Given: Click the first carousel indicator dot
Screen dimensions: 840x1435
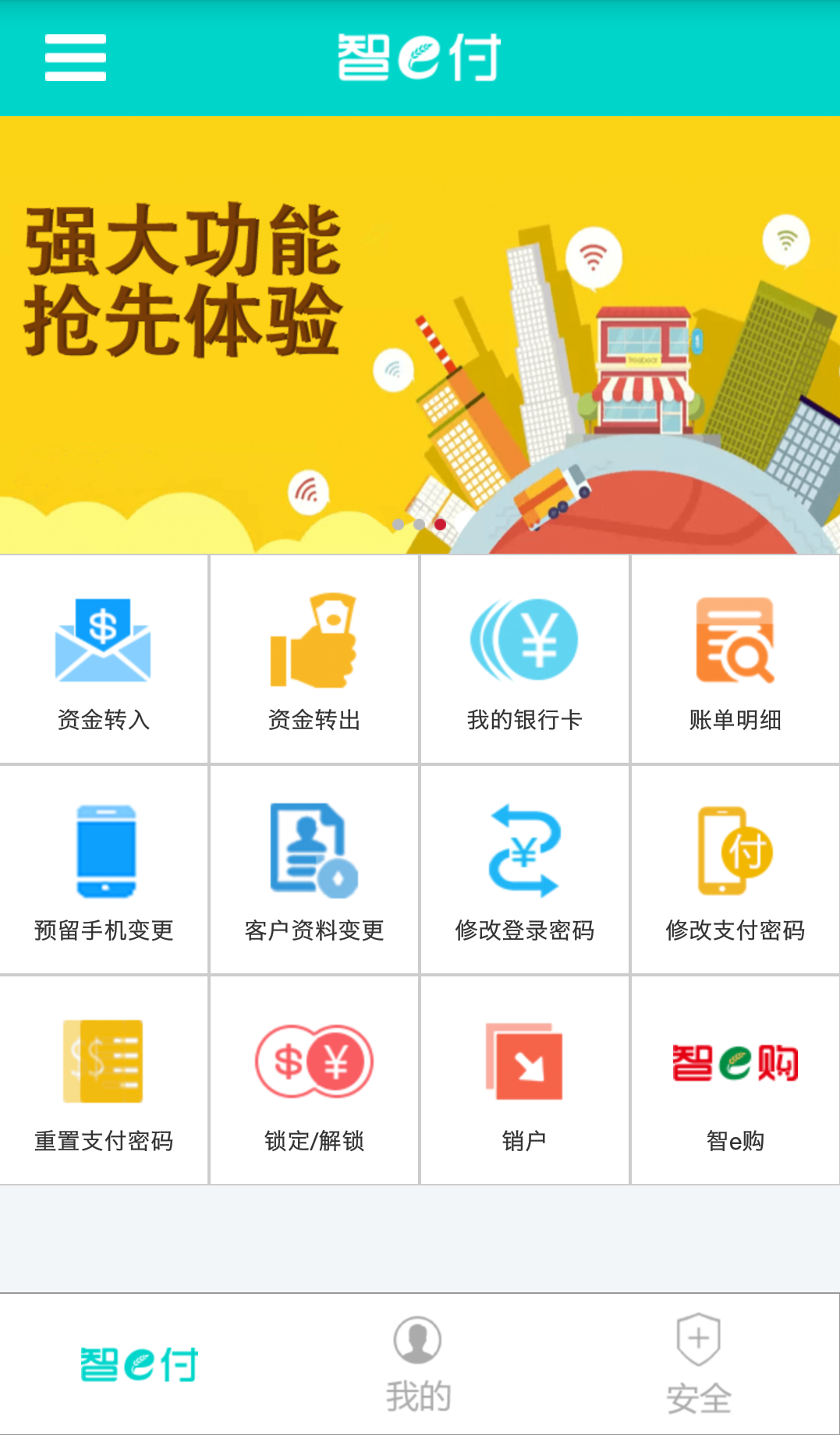Looking at the screenshot, I should [399, 524].
